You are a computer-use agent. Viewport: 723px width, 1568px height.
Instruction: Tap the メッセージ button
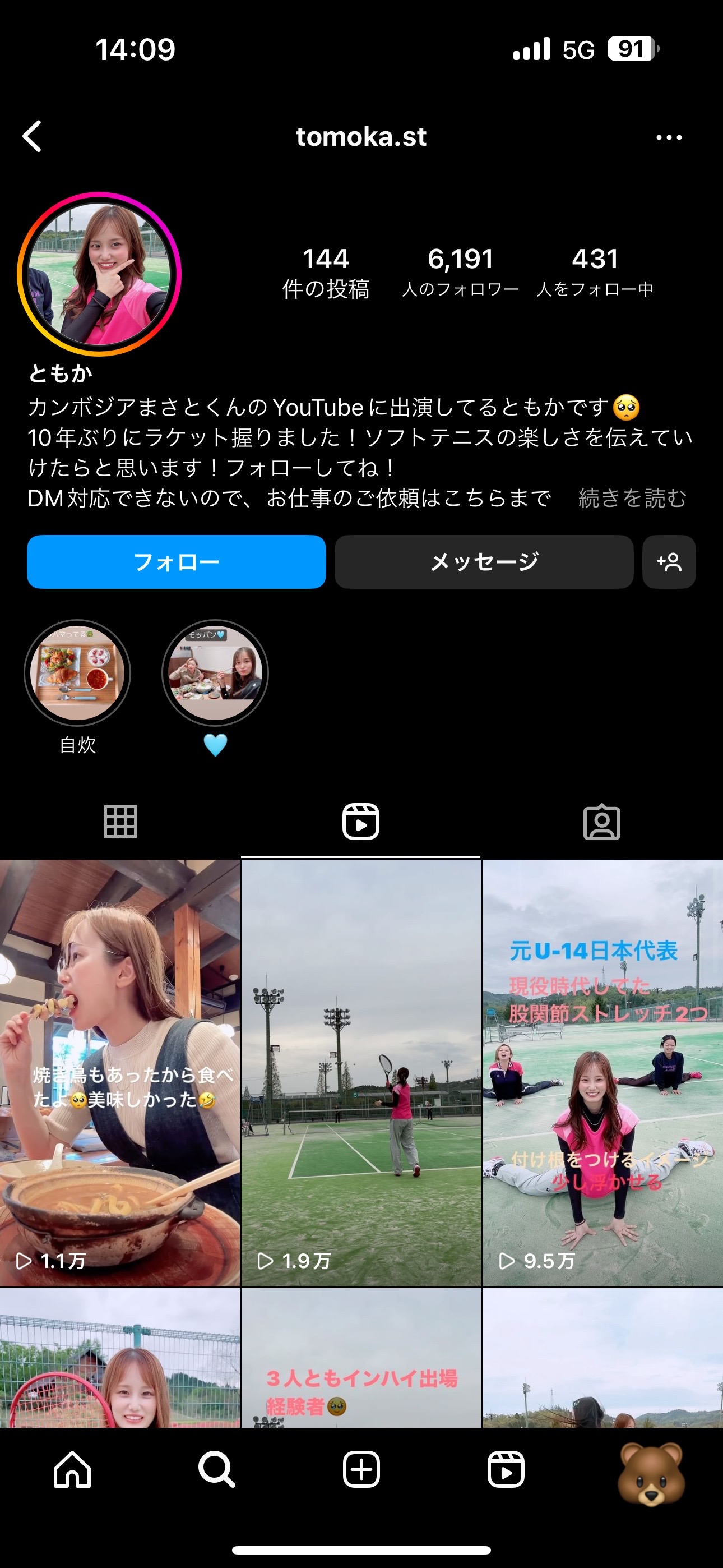point(484,562)
